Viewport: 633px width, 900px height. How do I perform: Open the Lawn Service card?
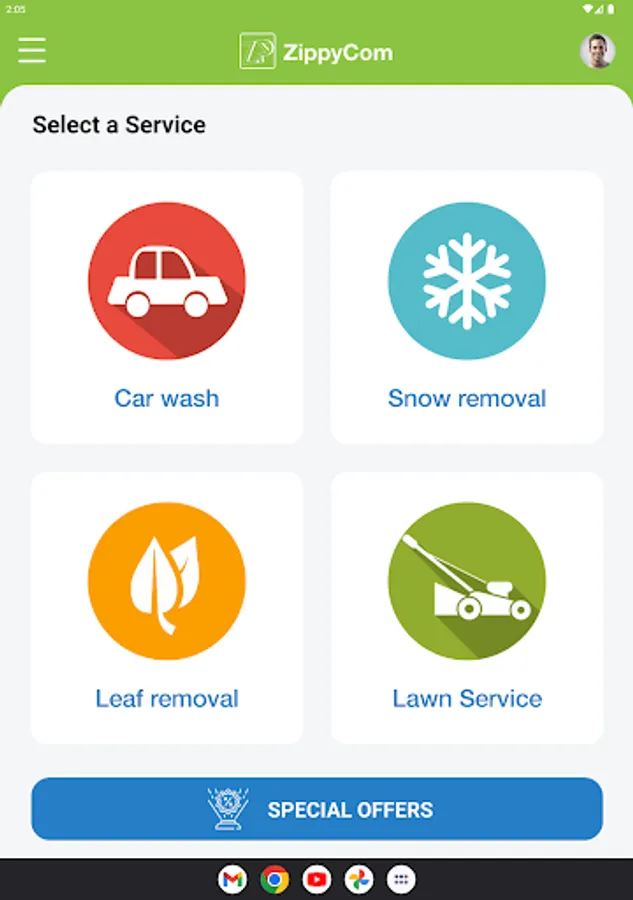click(x=467, y=607)
